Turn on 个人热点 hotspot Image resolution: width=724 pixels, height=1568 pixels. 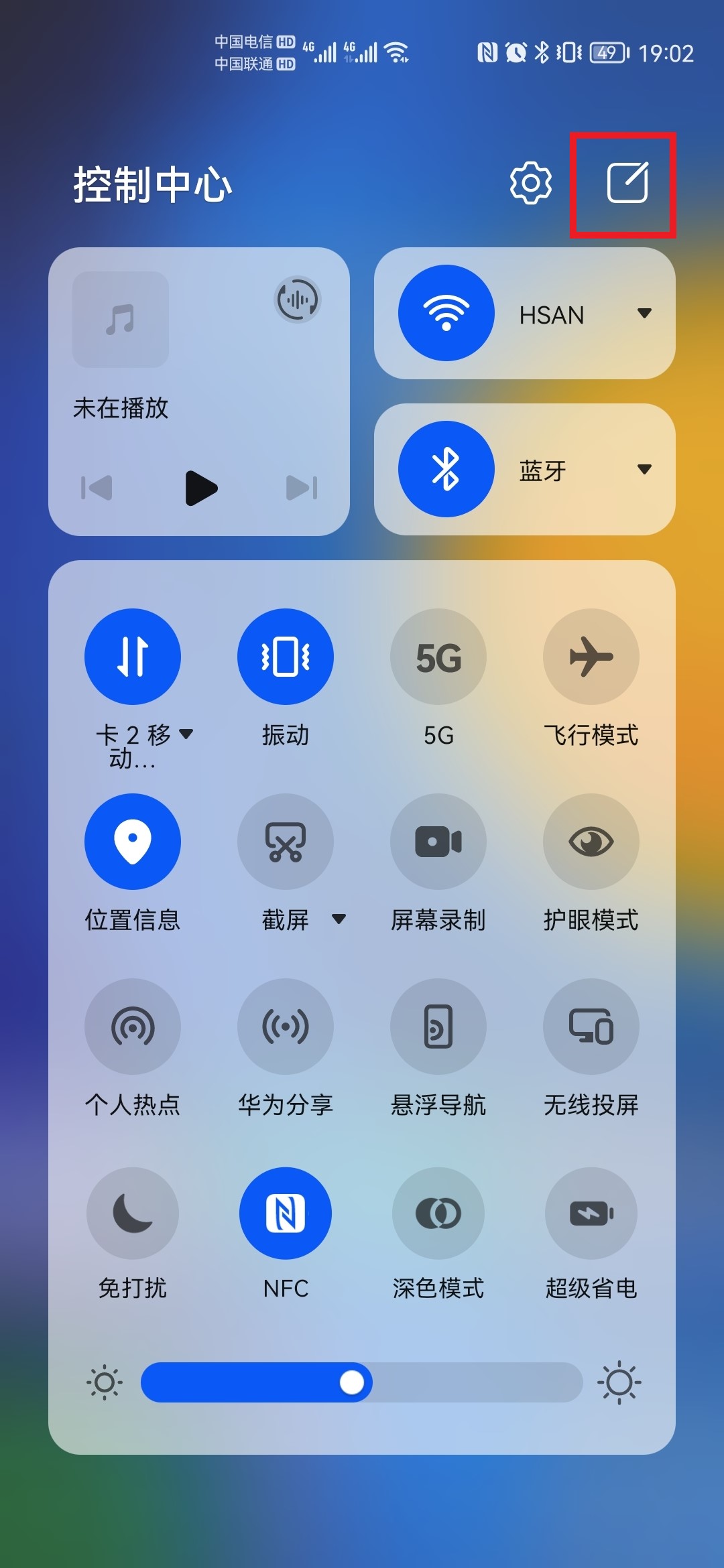[x=133, y=1027]
